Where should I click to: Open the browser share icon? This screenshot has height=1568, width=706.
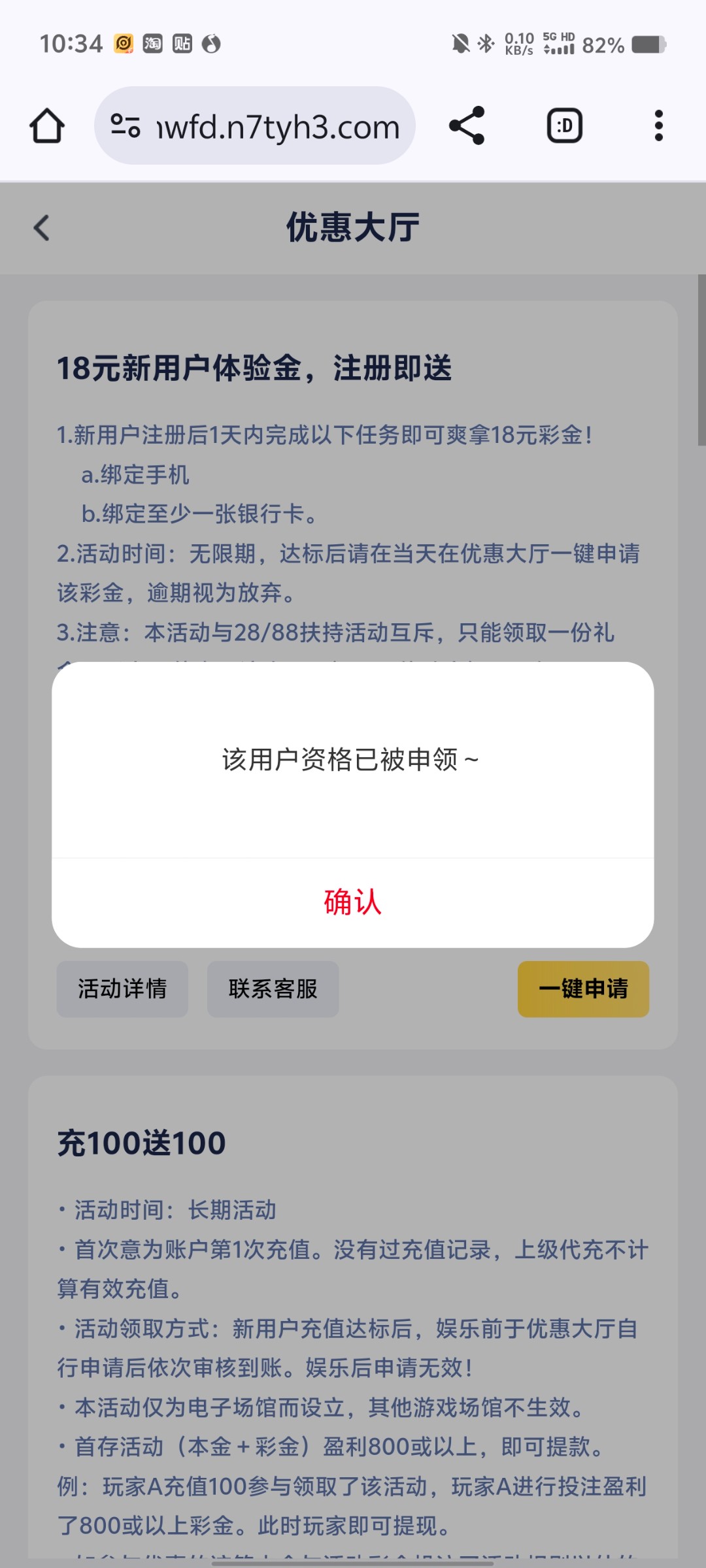coord(467,125)
